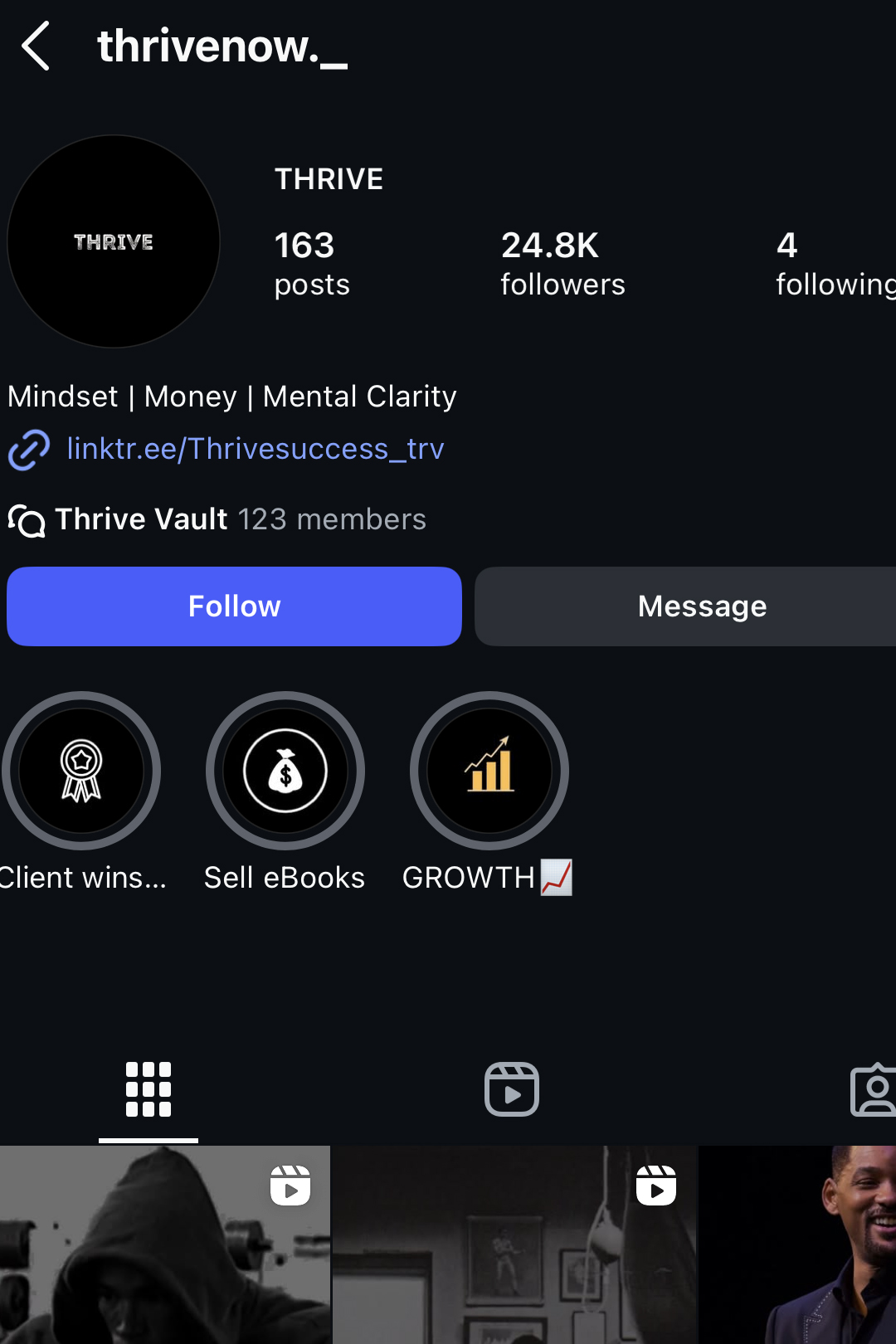896x1344 pixels.
Task: Open the linktr.ee link icon
Action: [x=28, y=449]
